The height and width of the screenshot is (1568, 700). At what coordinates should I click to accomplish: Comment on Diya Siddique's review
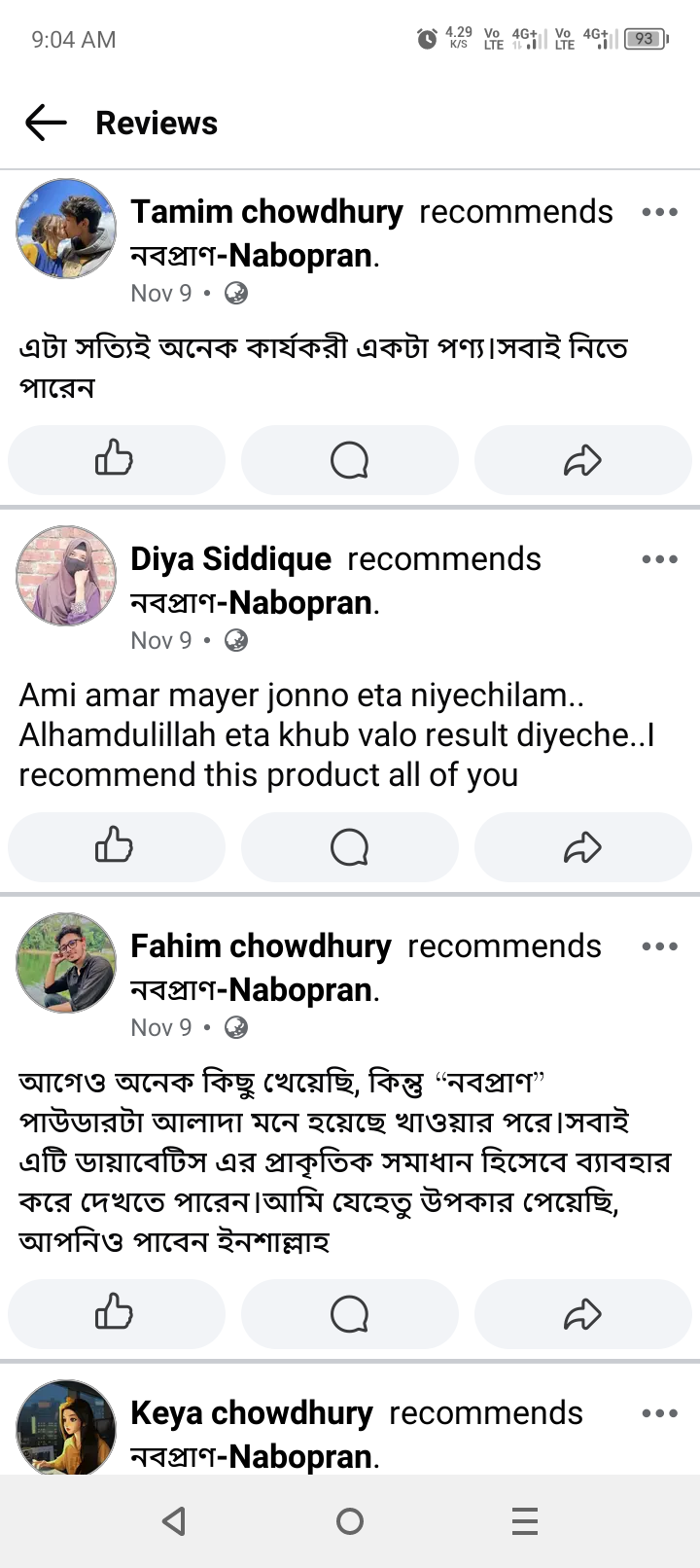coord(349,847)
